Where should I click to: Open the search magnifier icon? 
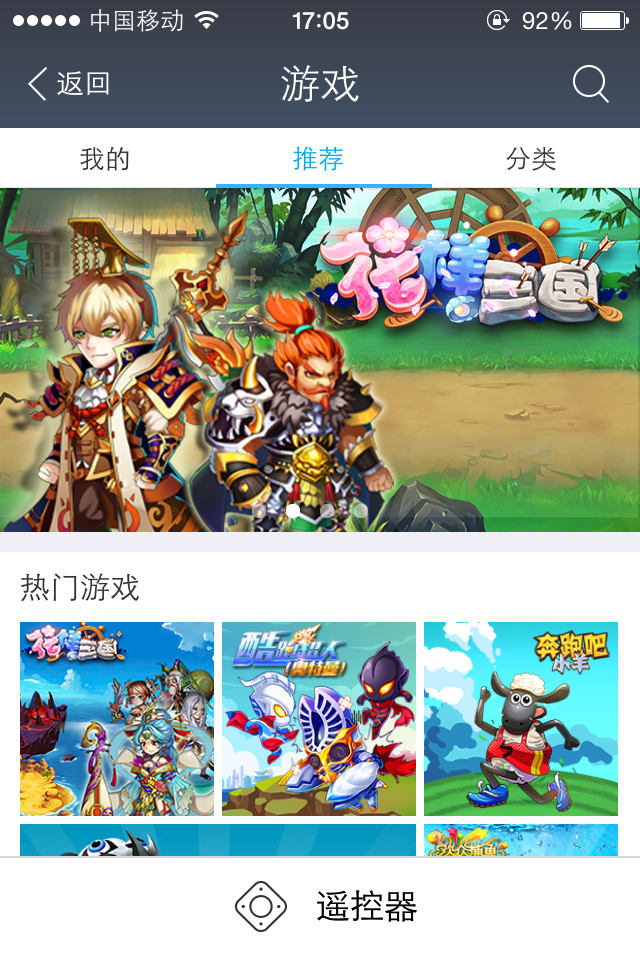tap(590, 84)
